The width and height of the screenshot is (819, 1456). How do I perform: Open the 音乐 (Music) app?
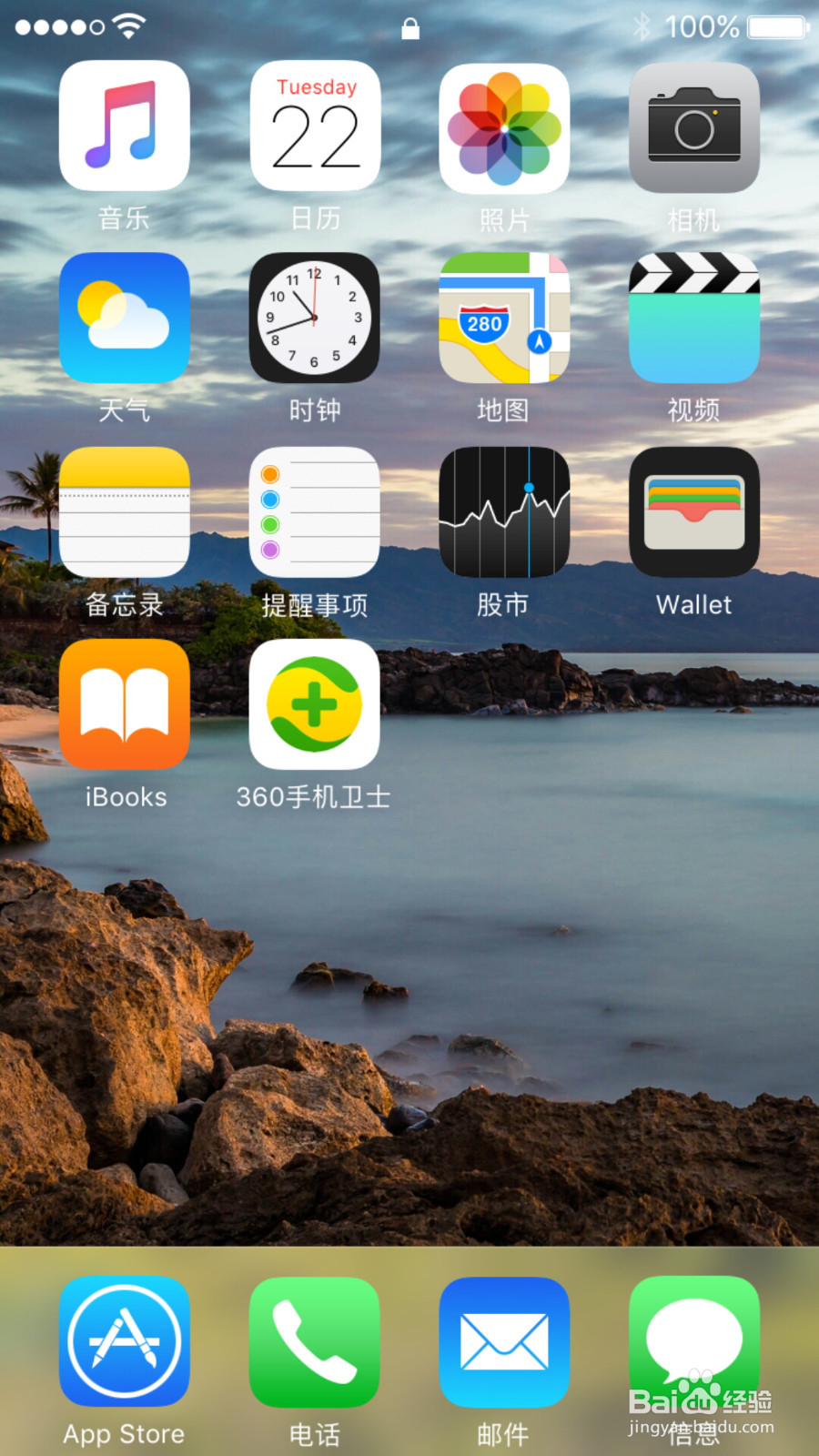pyautogui.click(x=125, y=127)
